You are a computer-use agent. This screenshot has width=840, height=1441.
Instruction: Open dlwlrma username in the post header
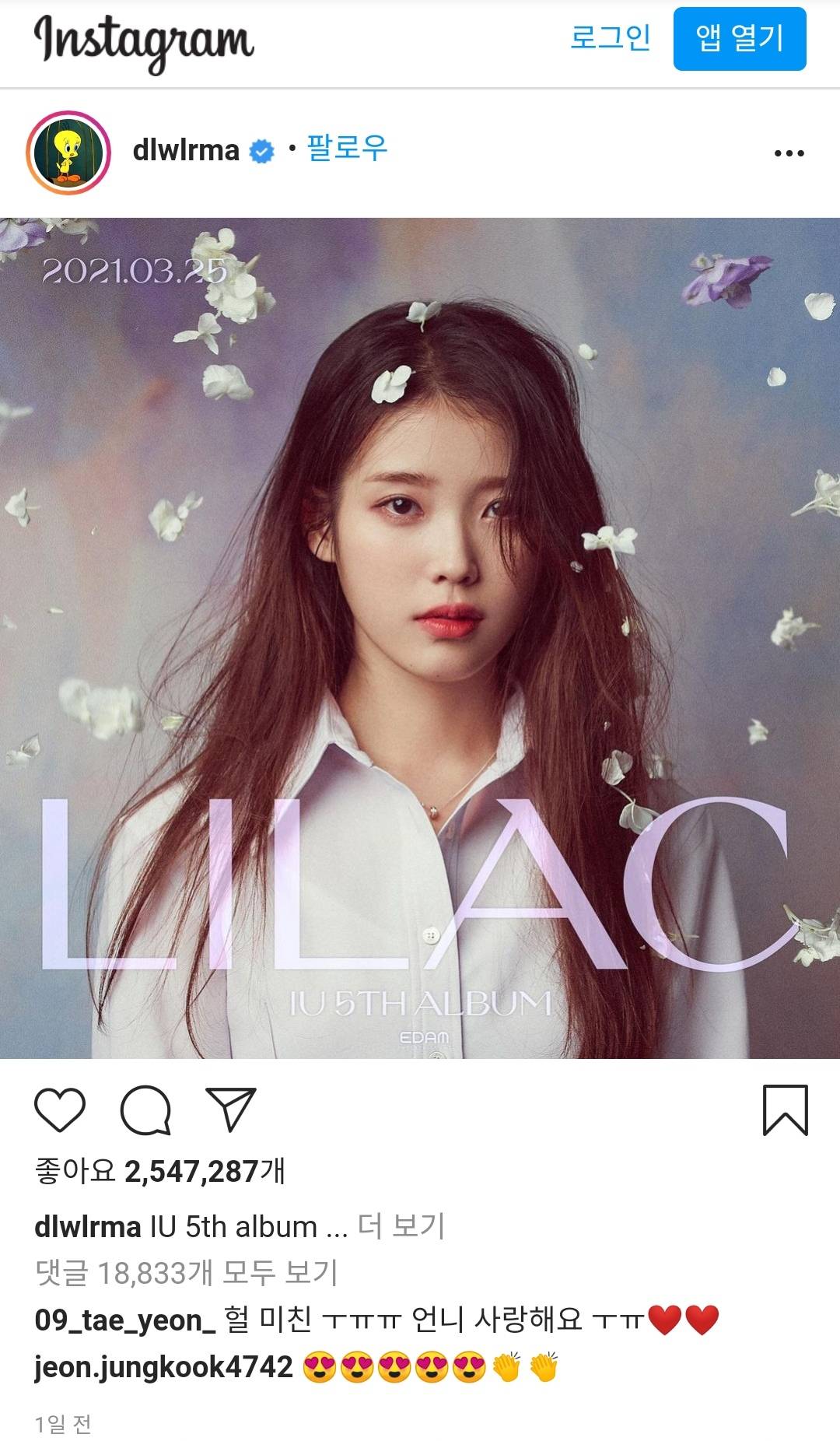[186, 149]
